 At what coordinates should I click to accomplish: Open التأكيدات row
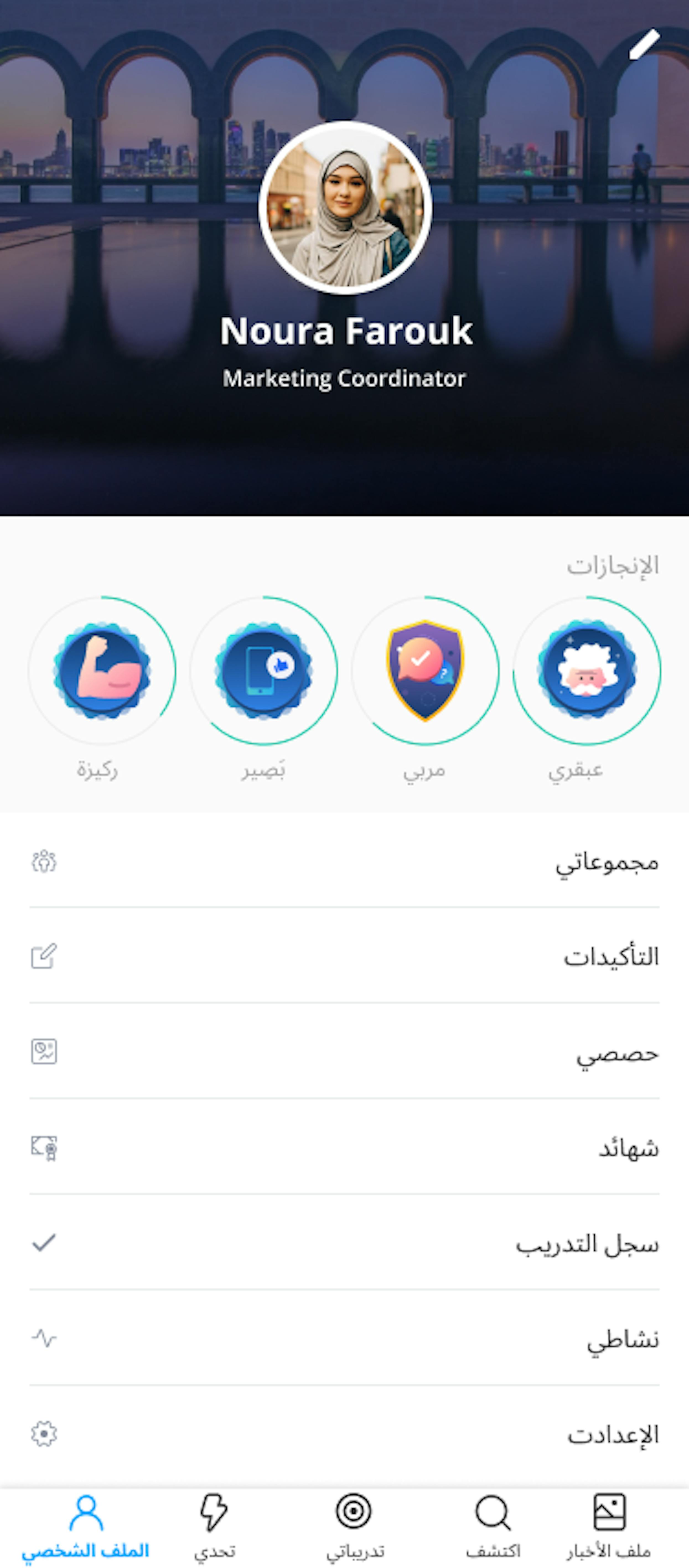[x=344, y=957]
